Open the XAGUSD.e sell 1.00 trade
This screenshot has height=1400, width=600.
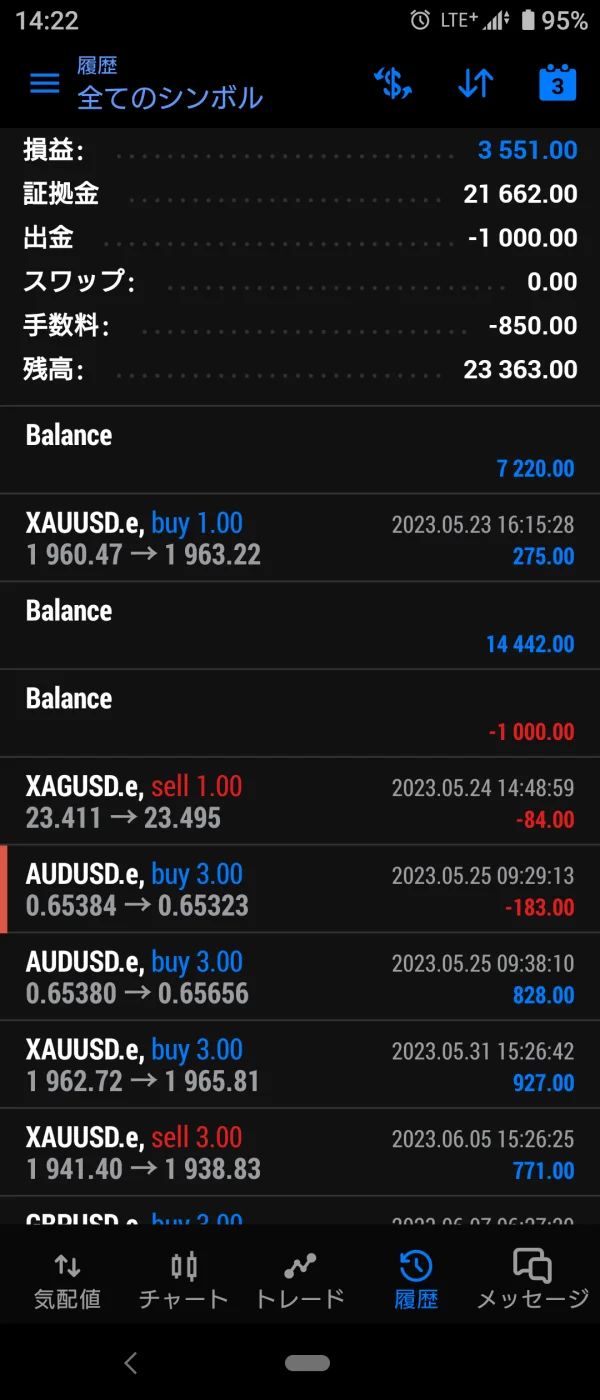point(300,801)
